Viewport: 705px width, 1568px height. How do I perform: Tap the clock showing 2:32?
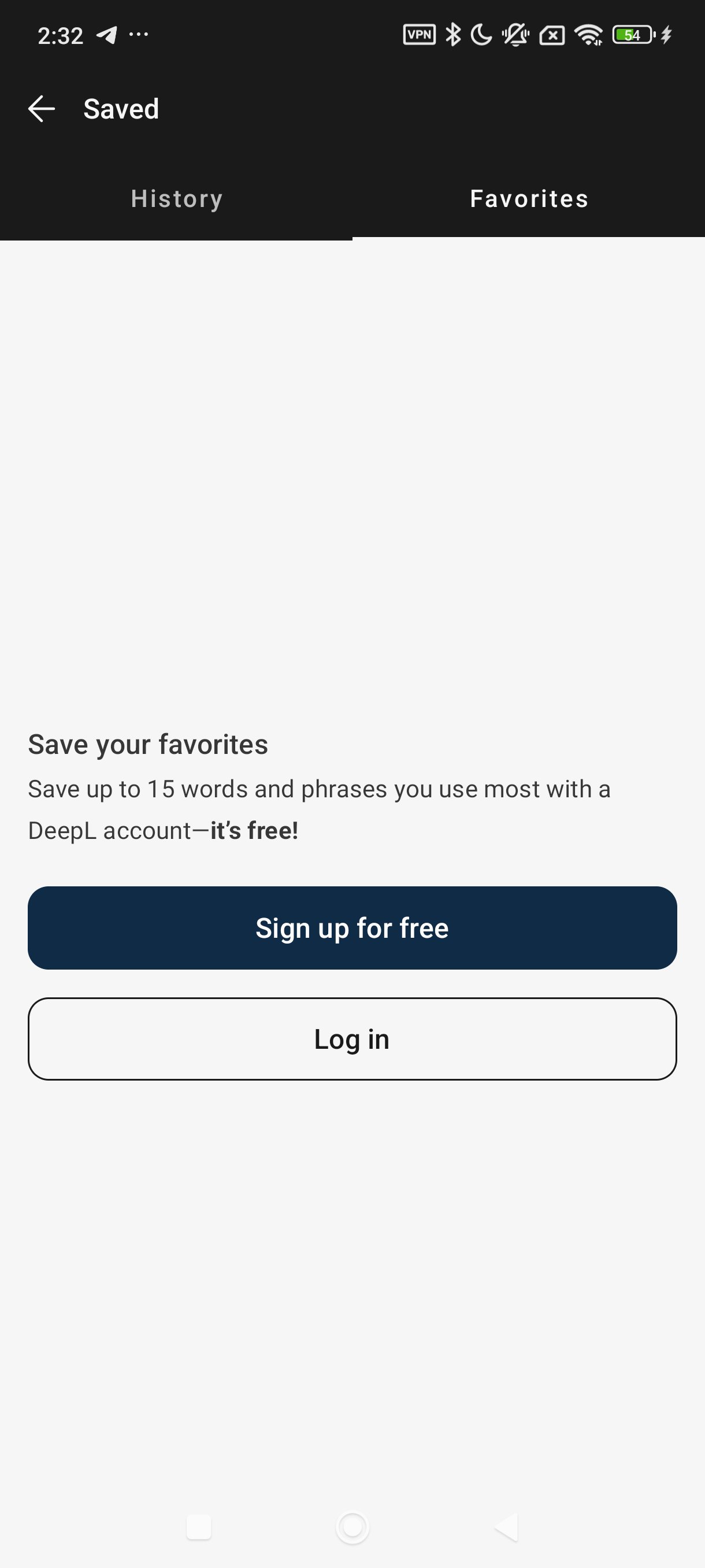(x=60, y=35)
